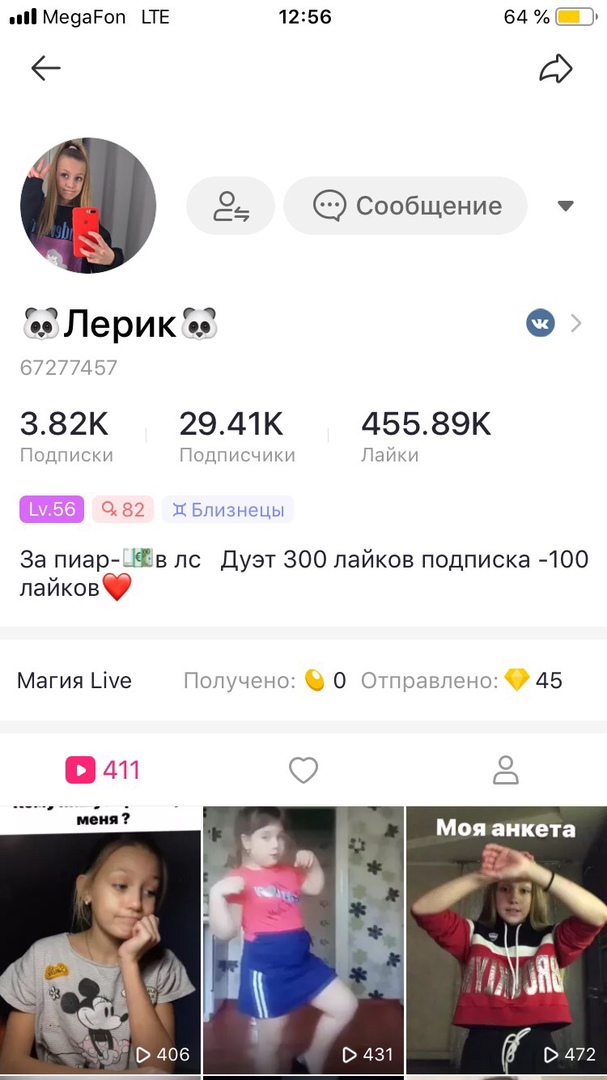Image resolution: width=607 pixels, height=1080 pixels.
Task: View the Подписчики followers list
Action: click(x=237, y=437)
